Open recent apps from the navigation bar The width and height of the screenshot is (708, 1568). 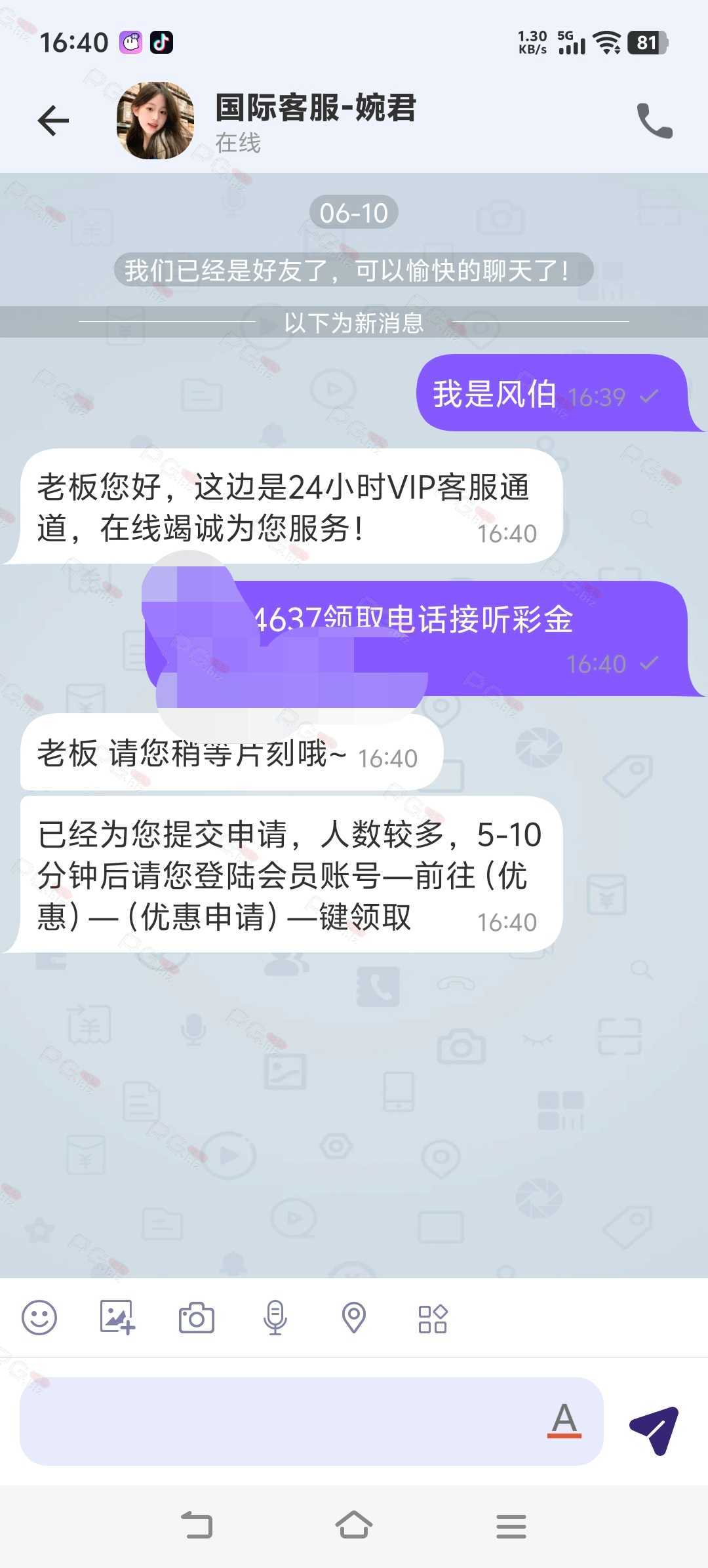(511, 1527)
